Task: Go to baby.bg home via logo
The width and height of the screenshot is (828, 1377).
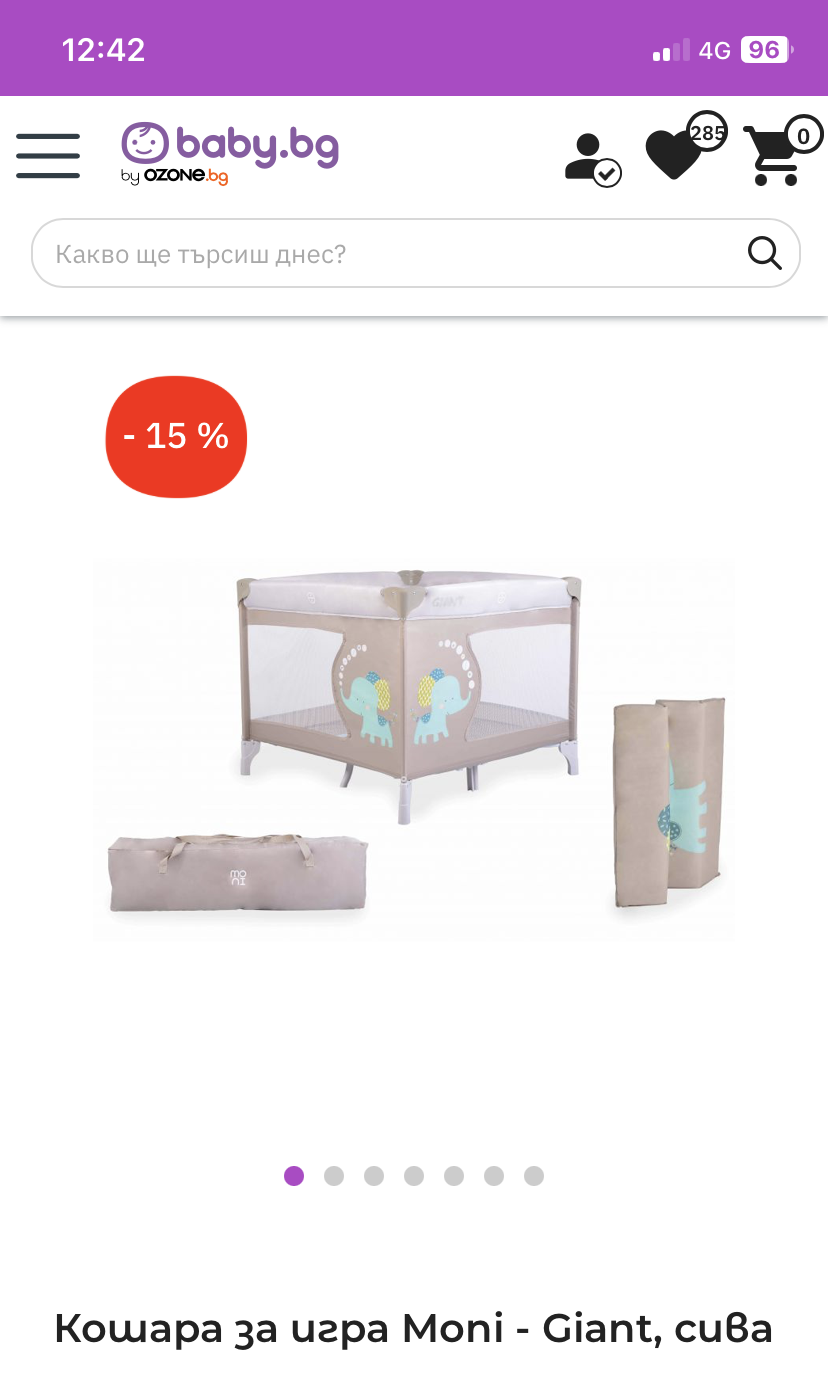Action: tap(230, 153)
